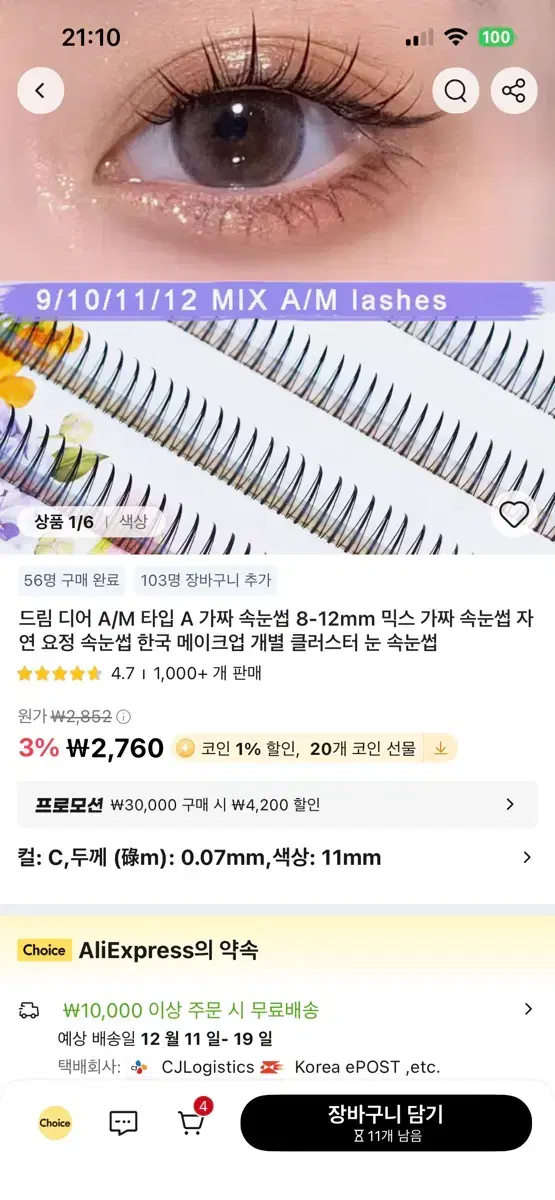Tap the Choice icon in bottom bar
Image resolution: width=555 pixels, height=1200 pixels.
pyautogui.click(x=55, y=1123)
